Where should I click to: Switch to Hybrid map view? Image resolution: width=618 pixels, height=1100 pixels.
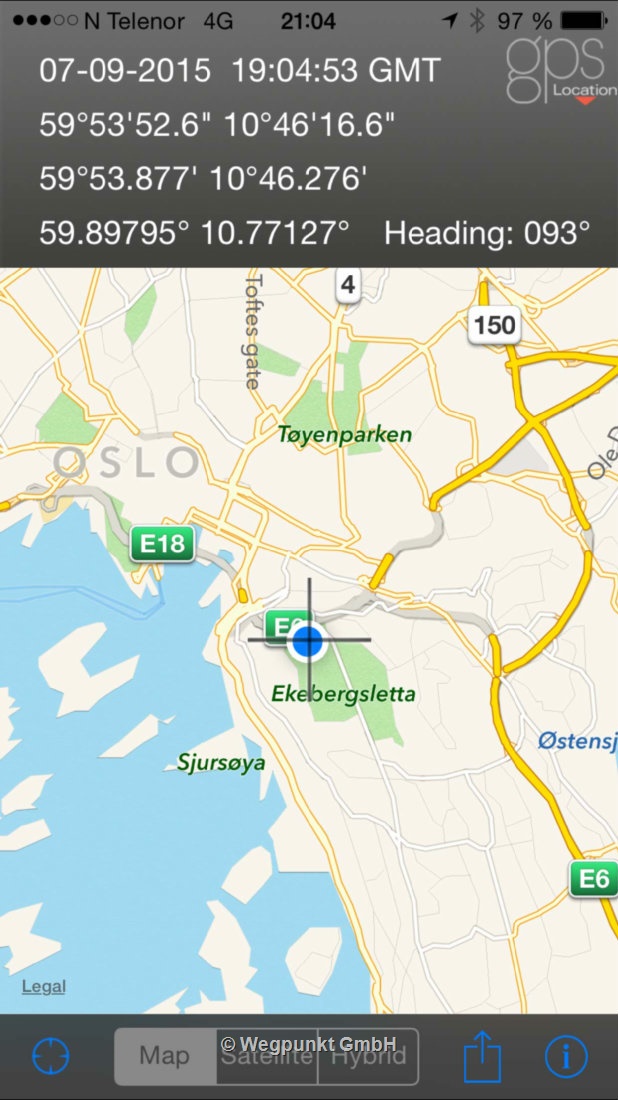pyautogui.click(x=368, y=1056)
